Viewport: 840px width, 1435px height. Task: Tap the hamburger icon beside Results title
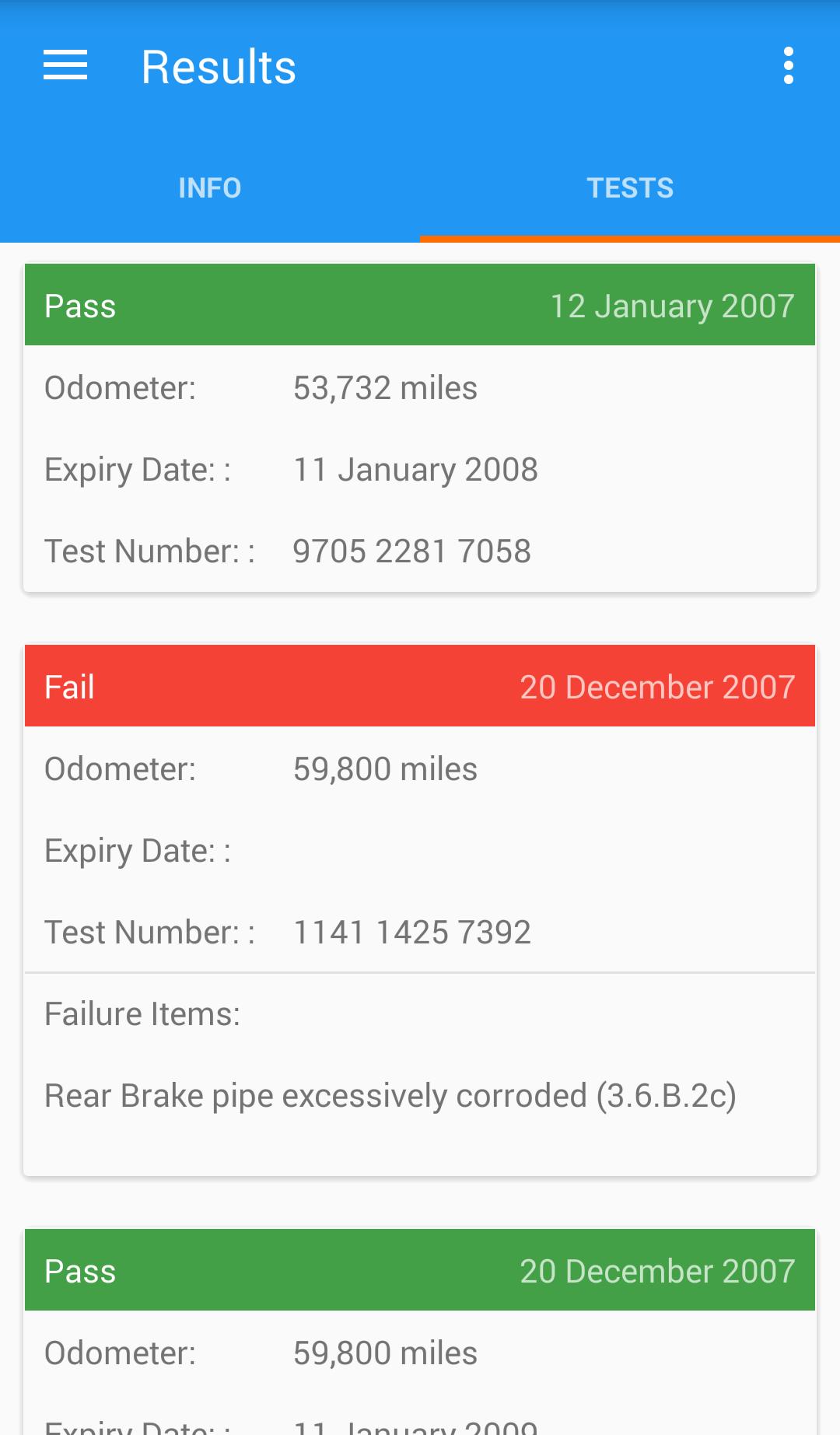click(65, 65)
